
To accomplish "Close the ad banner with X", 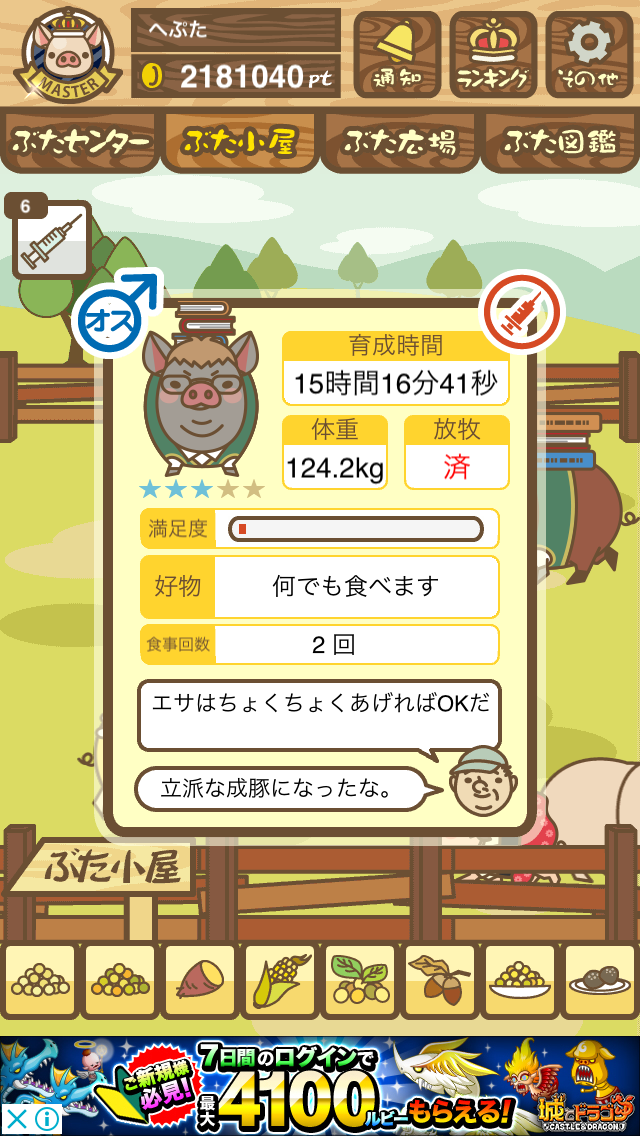I will pyautogui.click(x=16, y=1121).
